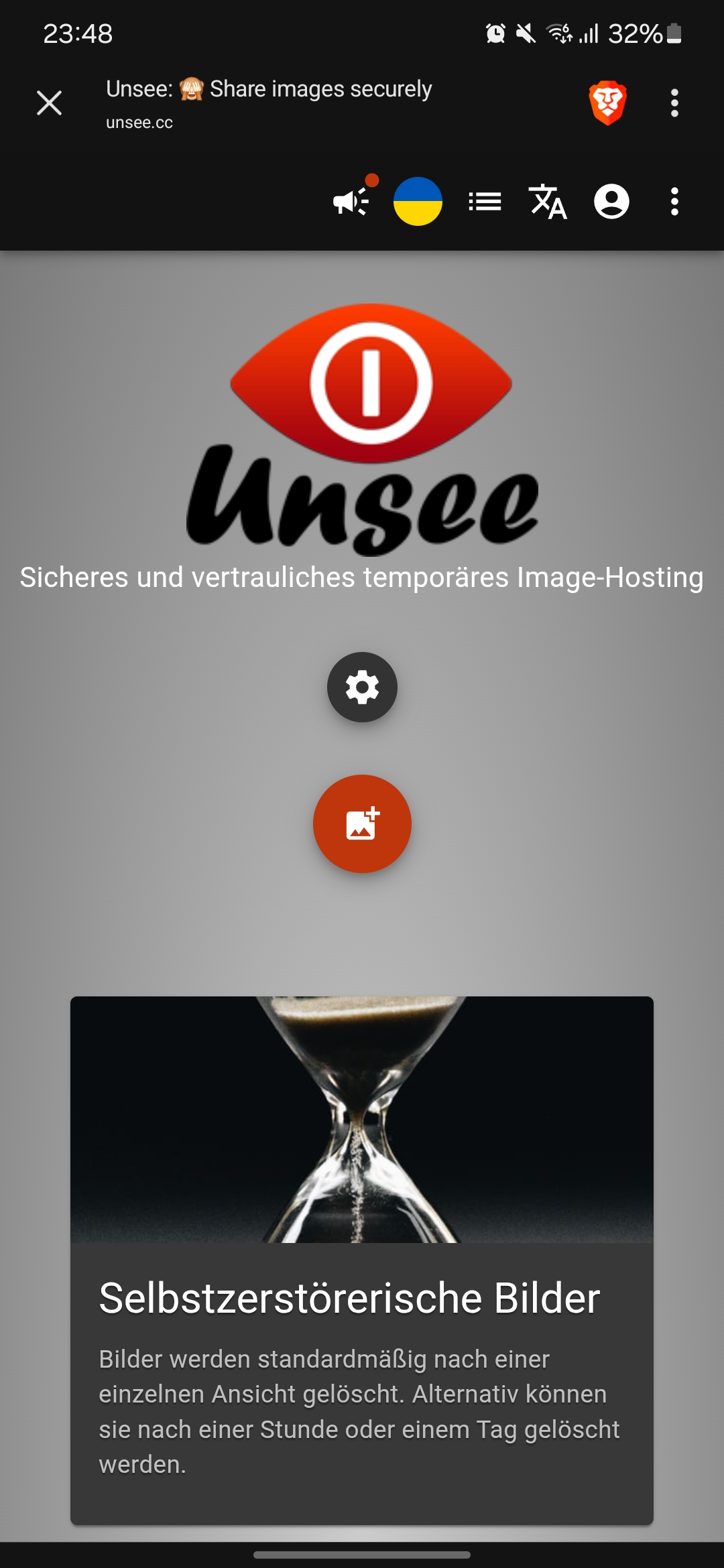Viewport: 724px width, 1568px height.
Task: Add a new image to upload
Action: tap(362, 824)
